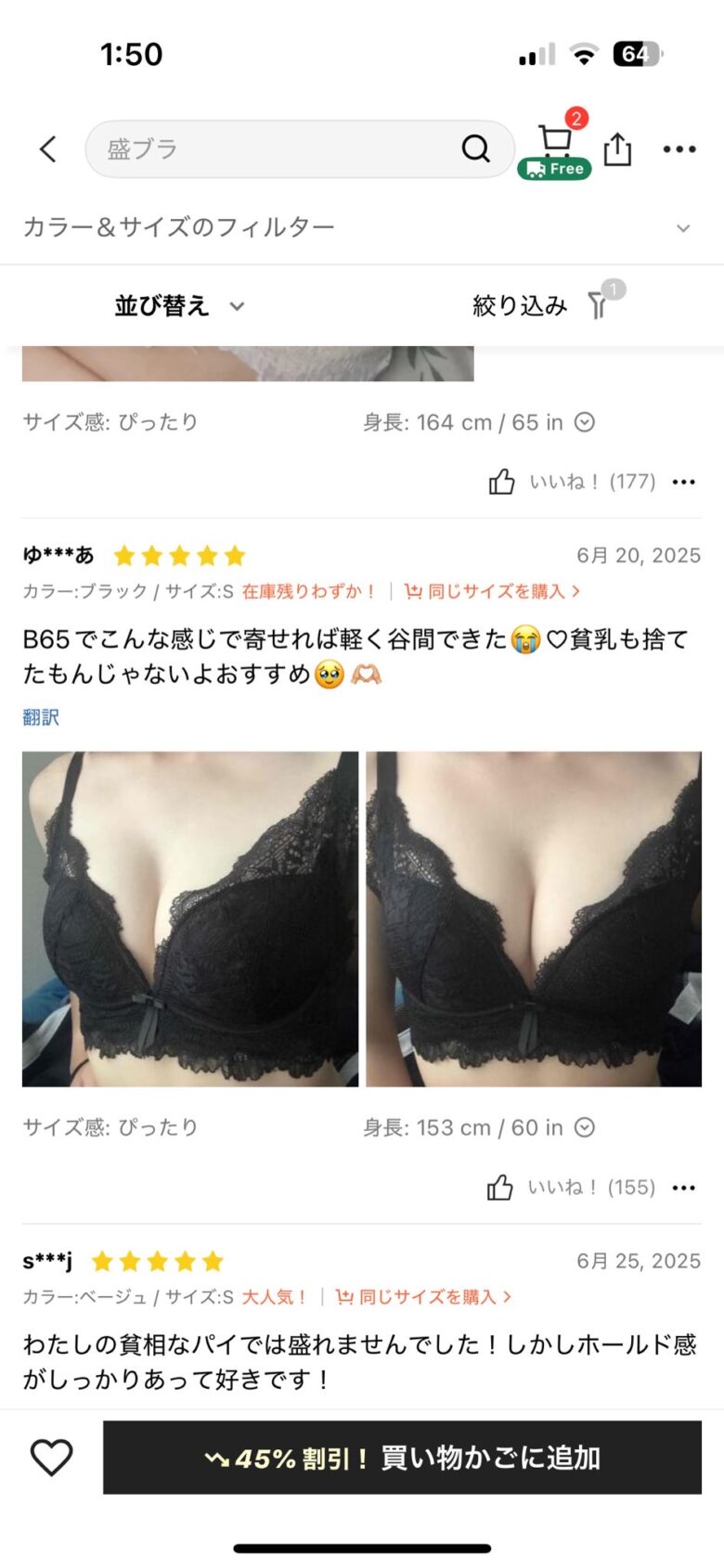Image resolution: width=724 pixels, height=1568 pixels.
Task: Add product to wishlist with heart
Action: [51, 1457]
